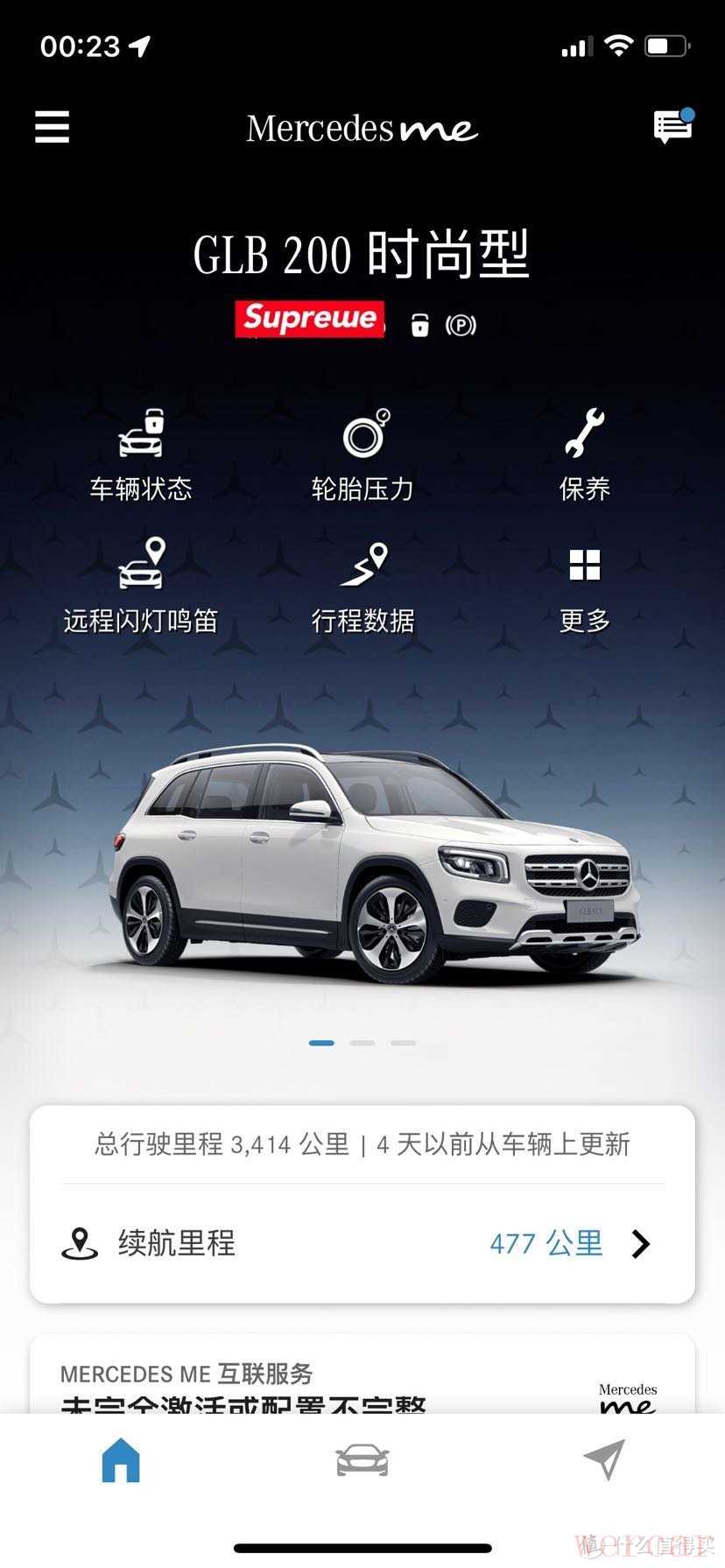725x1568 pixels.
Task: Open 更多 for more functions
Action: 584,587
